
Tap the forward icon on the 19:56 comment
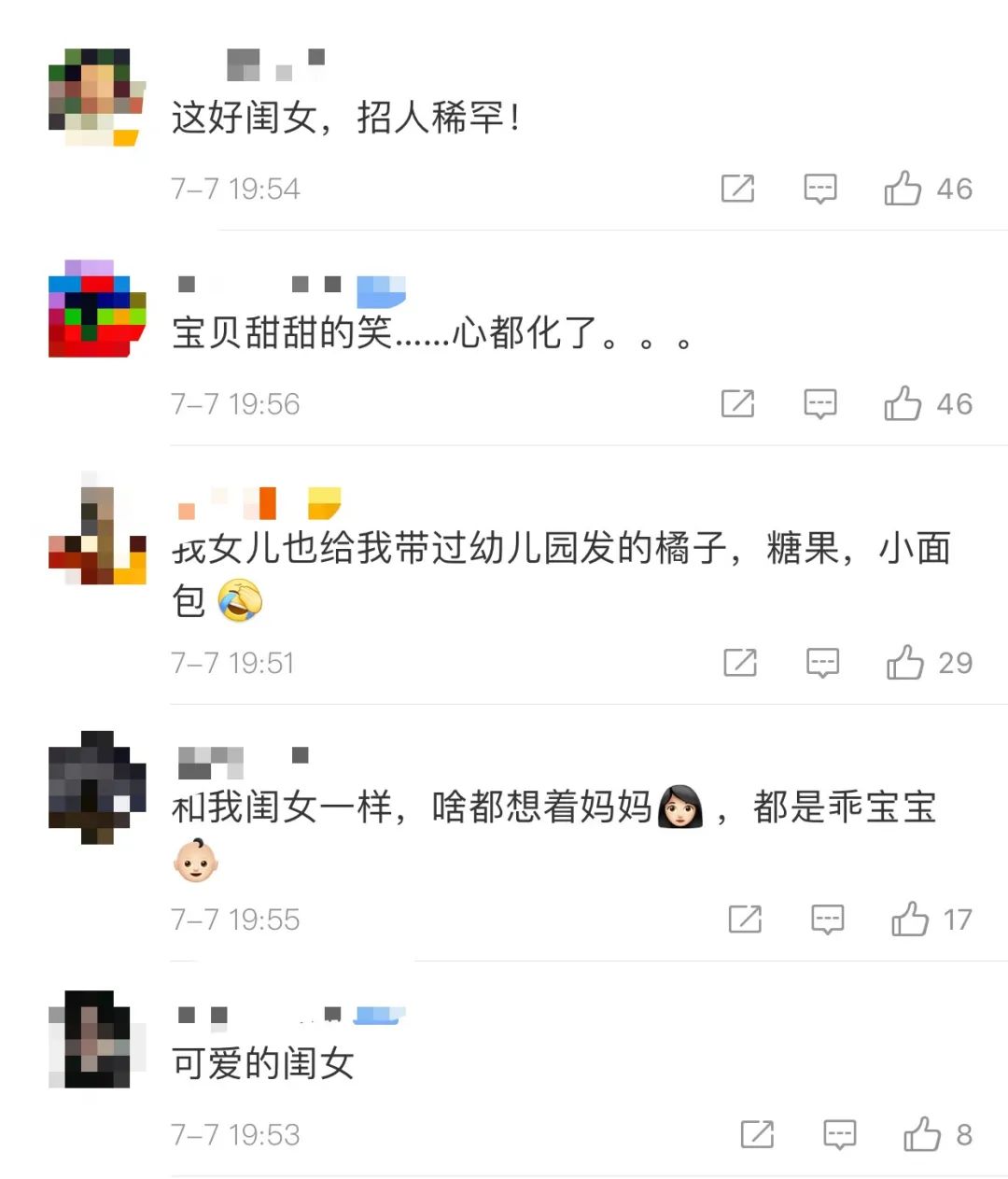[x=738, y=404]
